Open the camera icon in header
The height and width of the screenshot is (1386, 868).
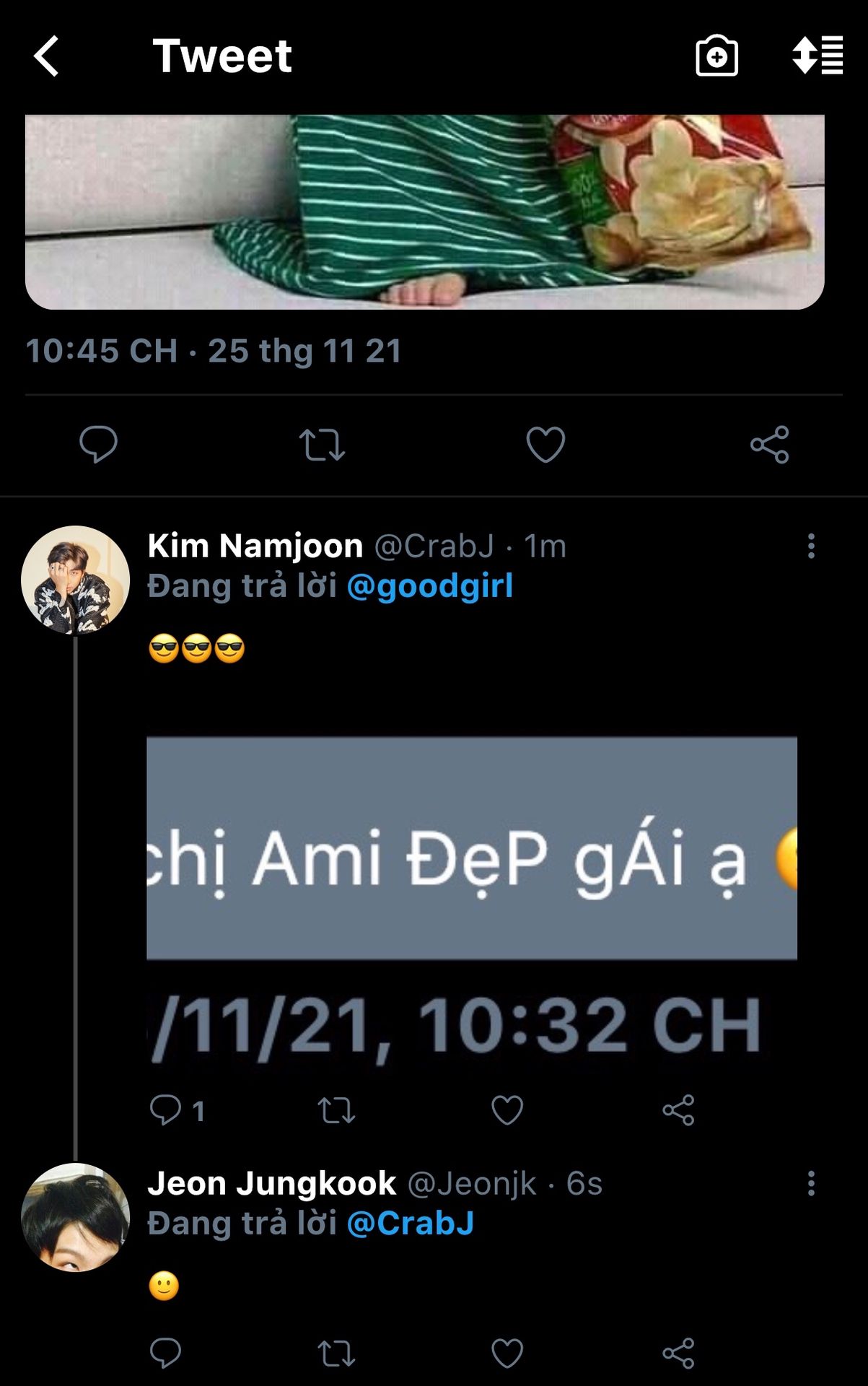(x=716, y=56)
